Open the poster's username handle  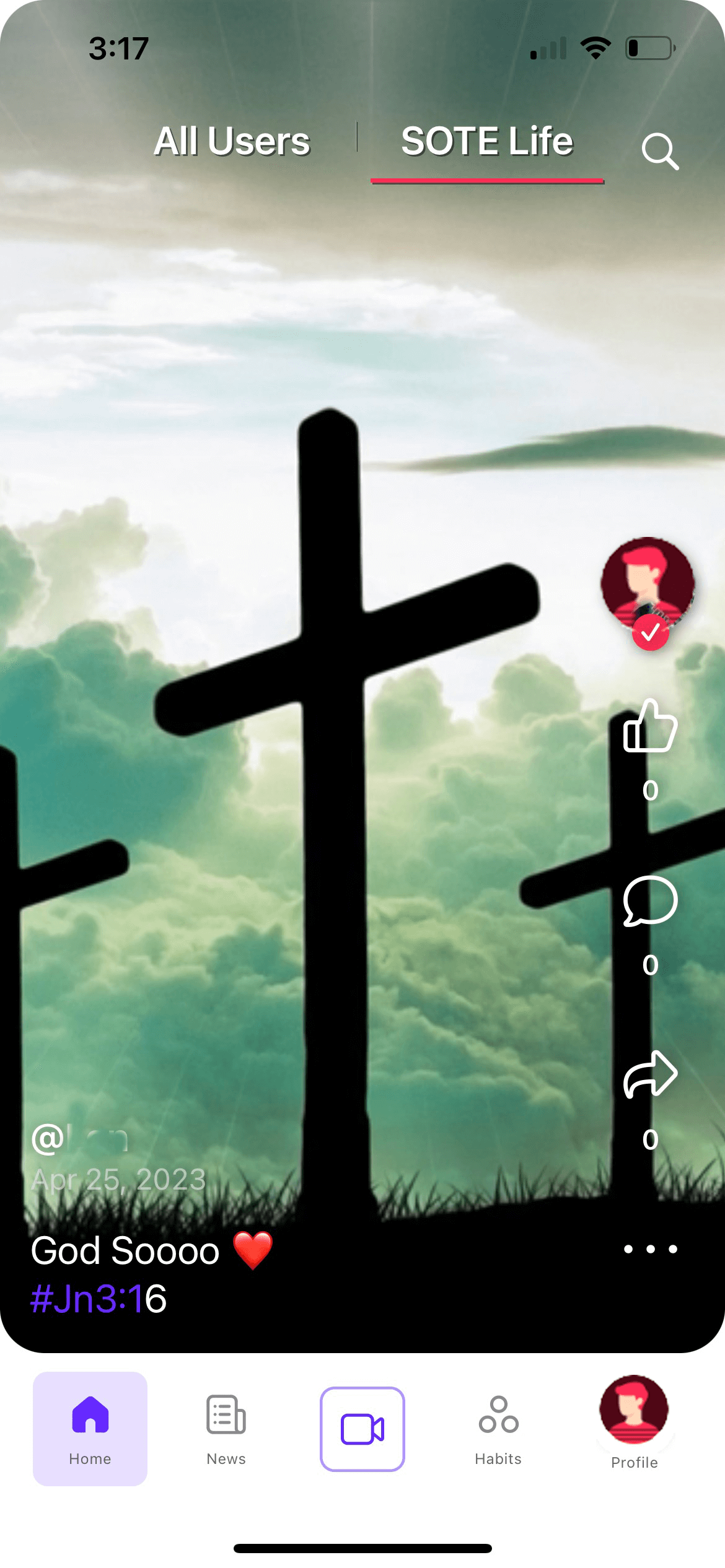81,1138
